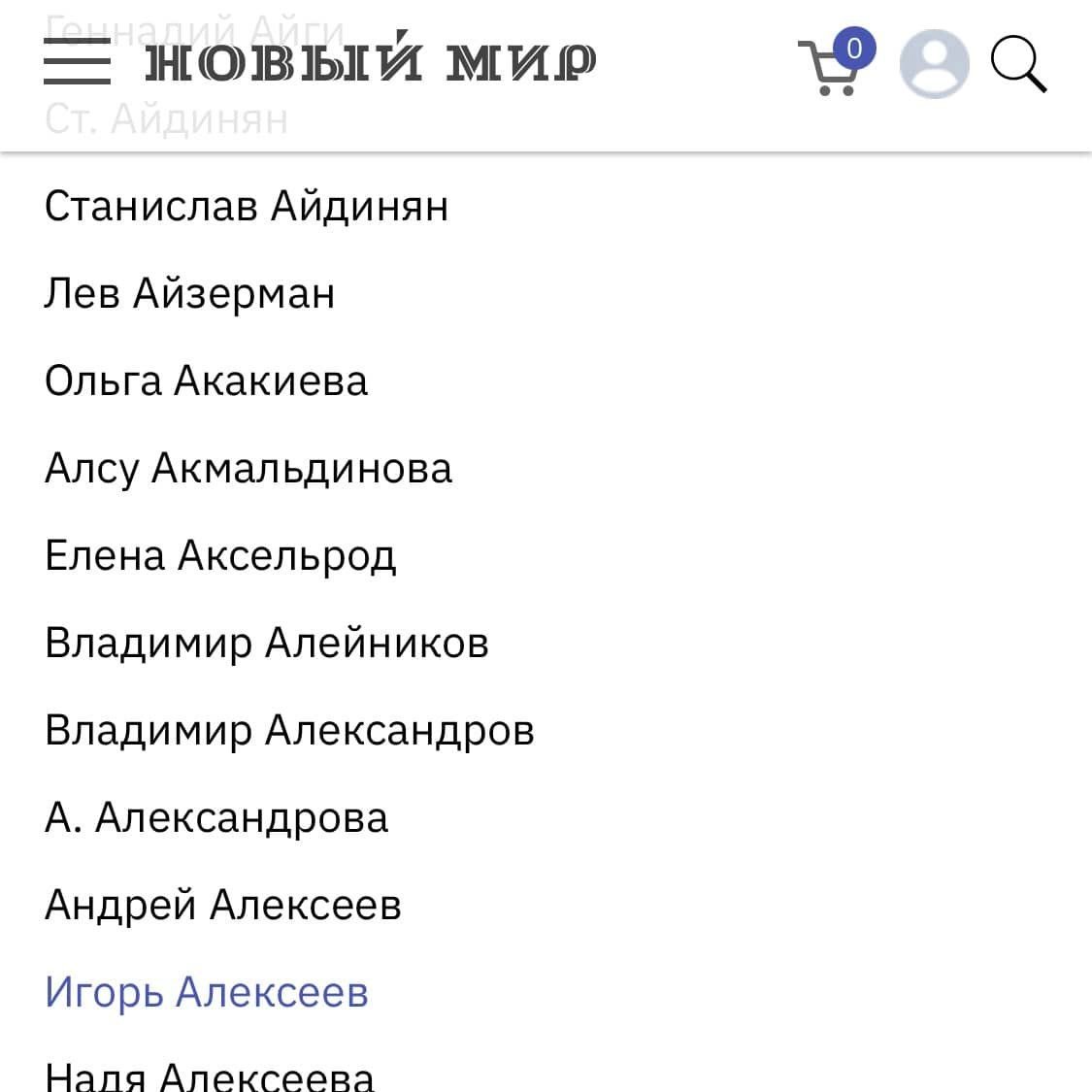Screen dimensions: 1092x1092
Task: Open author Станислав Айдинян
Action: tap(247, 206)
